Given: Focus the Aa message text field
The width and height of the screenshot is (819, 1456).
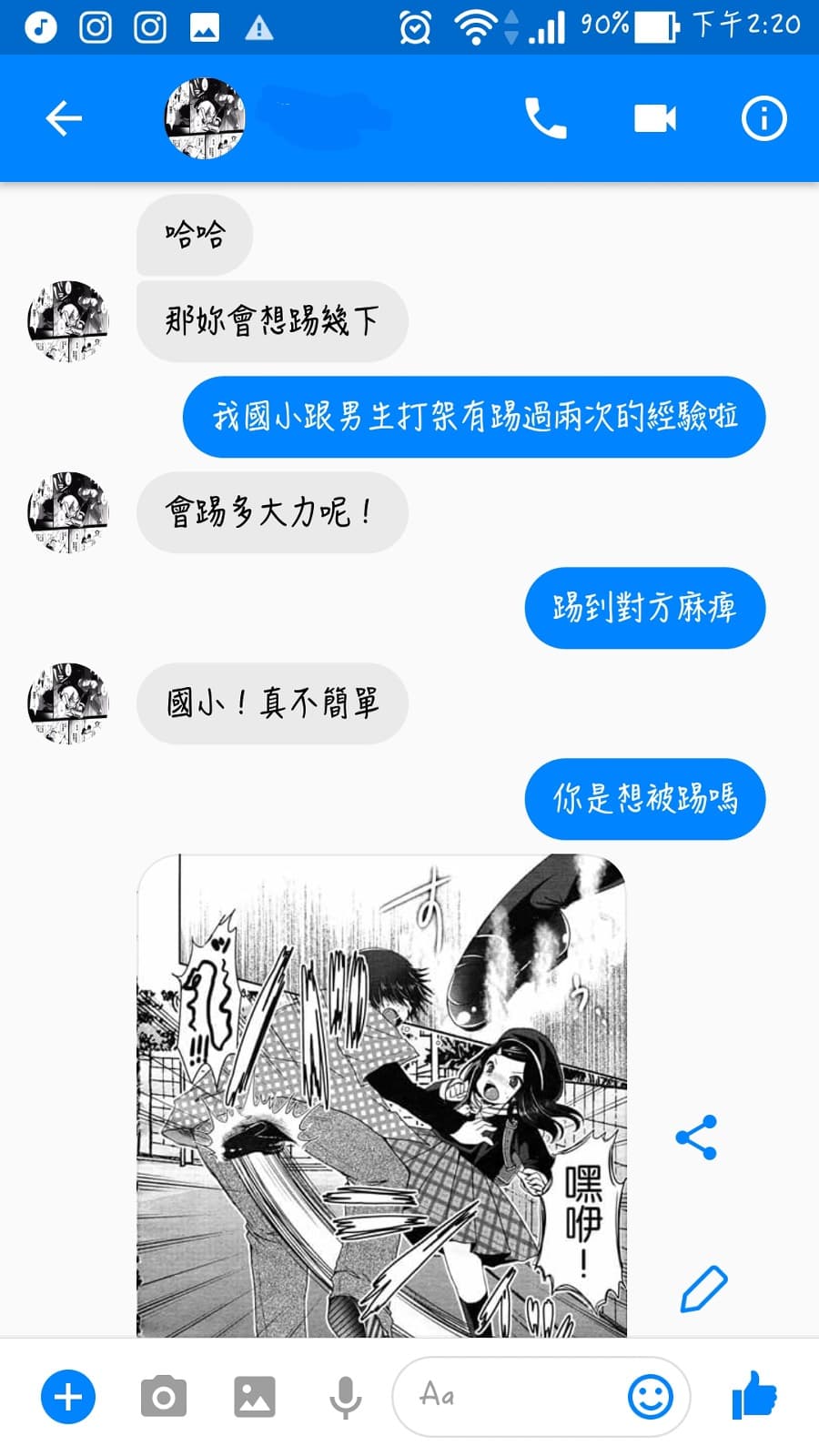Looking at the screenshot, I should point(510,1396).
